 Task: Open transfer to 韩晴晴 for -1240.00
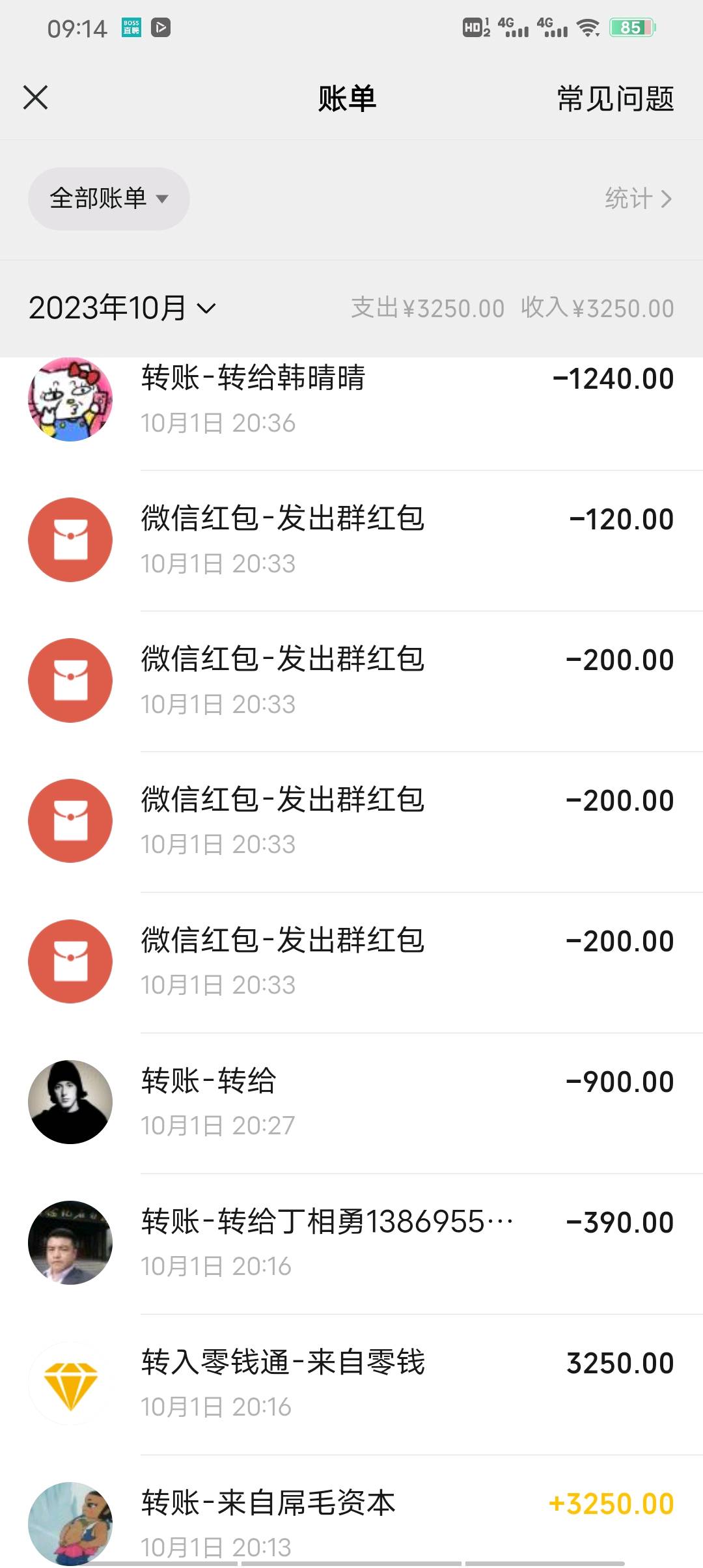[351, 400]
